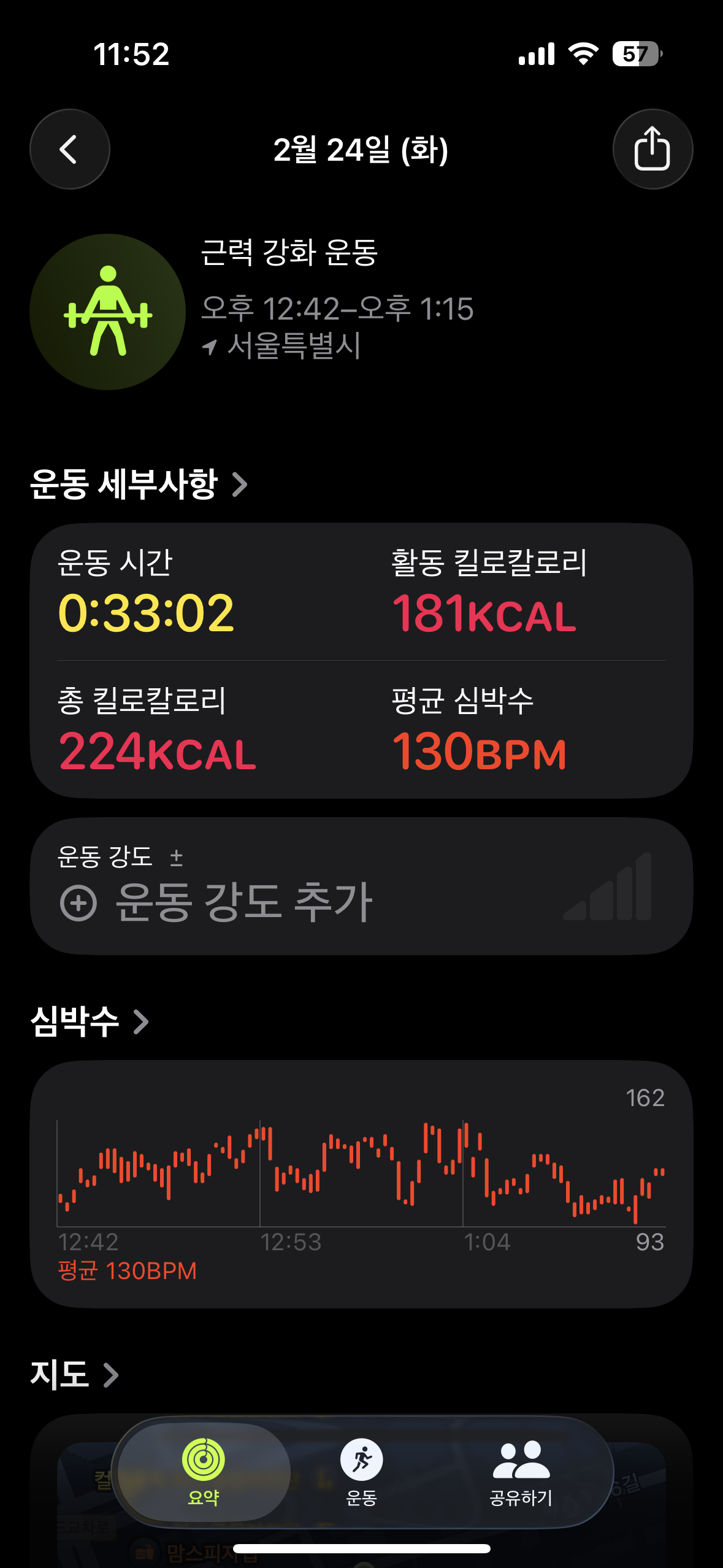723x1568 pixels.
Task: Open 운동 세부사항 details
Action: click(x=139, y=484)
